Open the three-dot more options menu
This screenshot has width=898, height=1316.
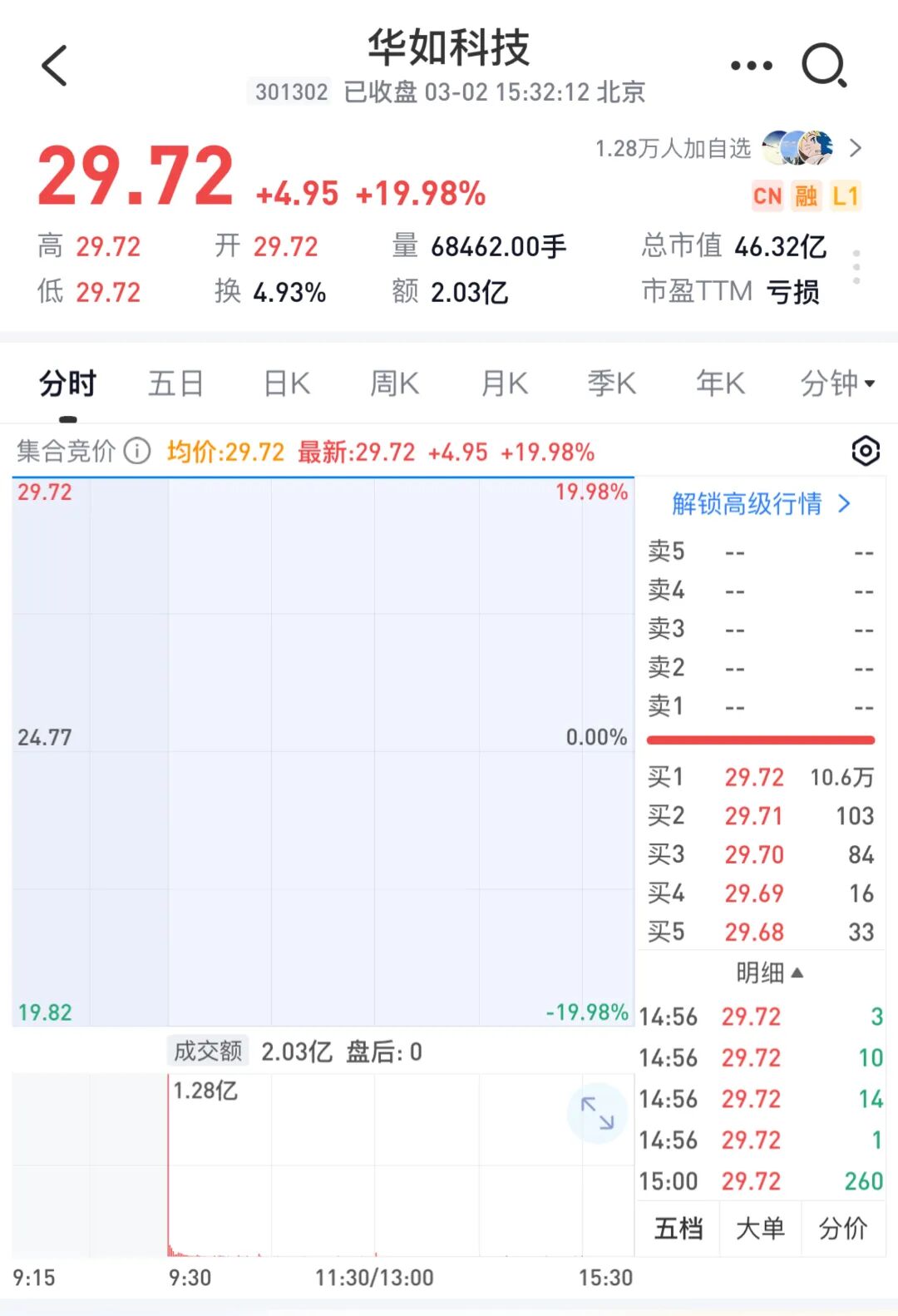[x=751, y=66]
